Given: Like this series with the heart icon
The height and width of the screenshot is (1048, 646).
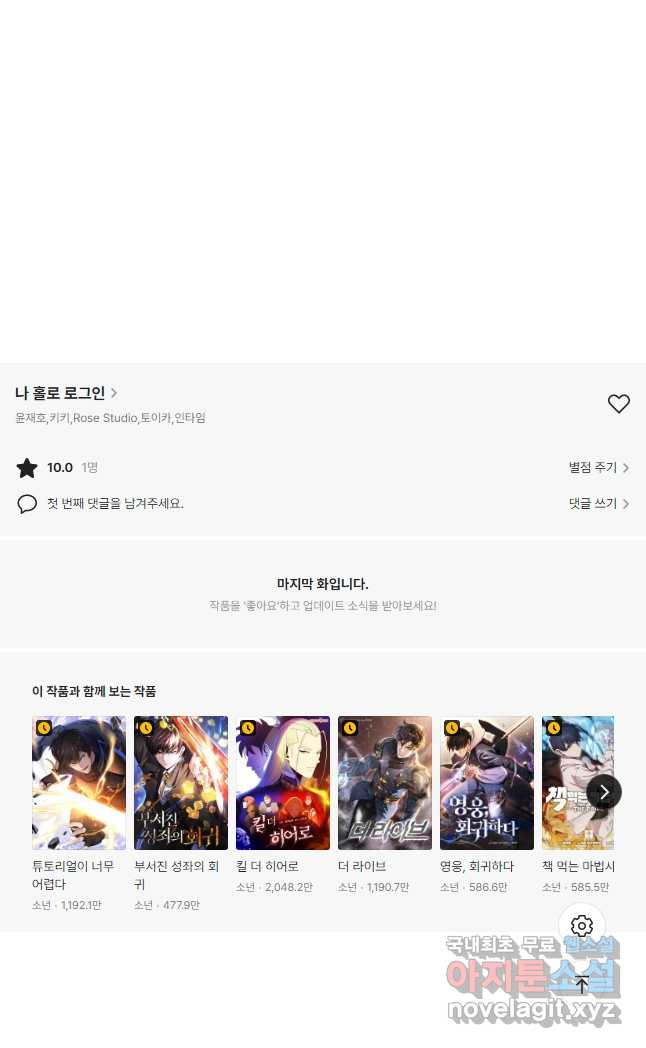Looking at the screenshot, I should click(x=619, y=404).
